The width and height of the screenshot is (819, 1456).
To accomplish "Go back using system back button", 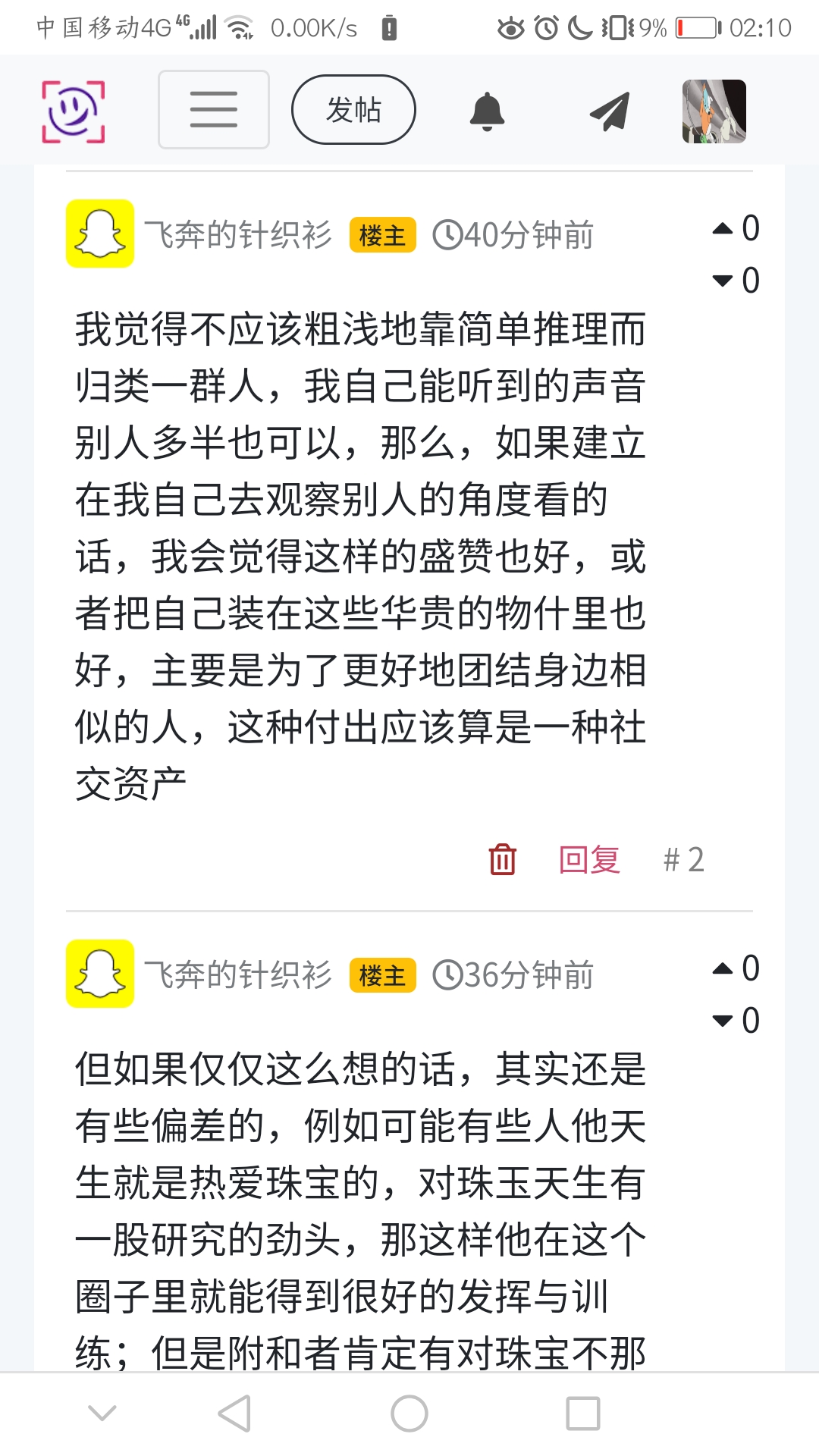I will pos(234,1414).
